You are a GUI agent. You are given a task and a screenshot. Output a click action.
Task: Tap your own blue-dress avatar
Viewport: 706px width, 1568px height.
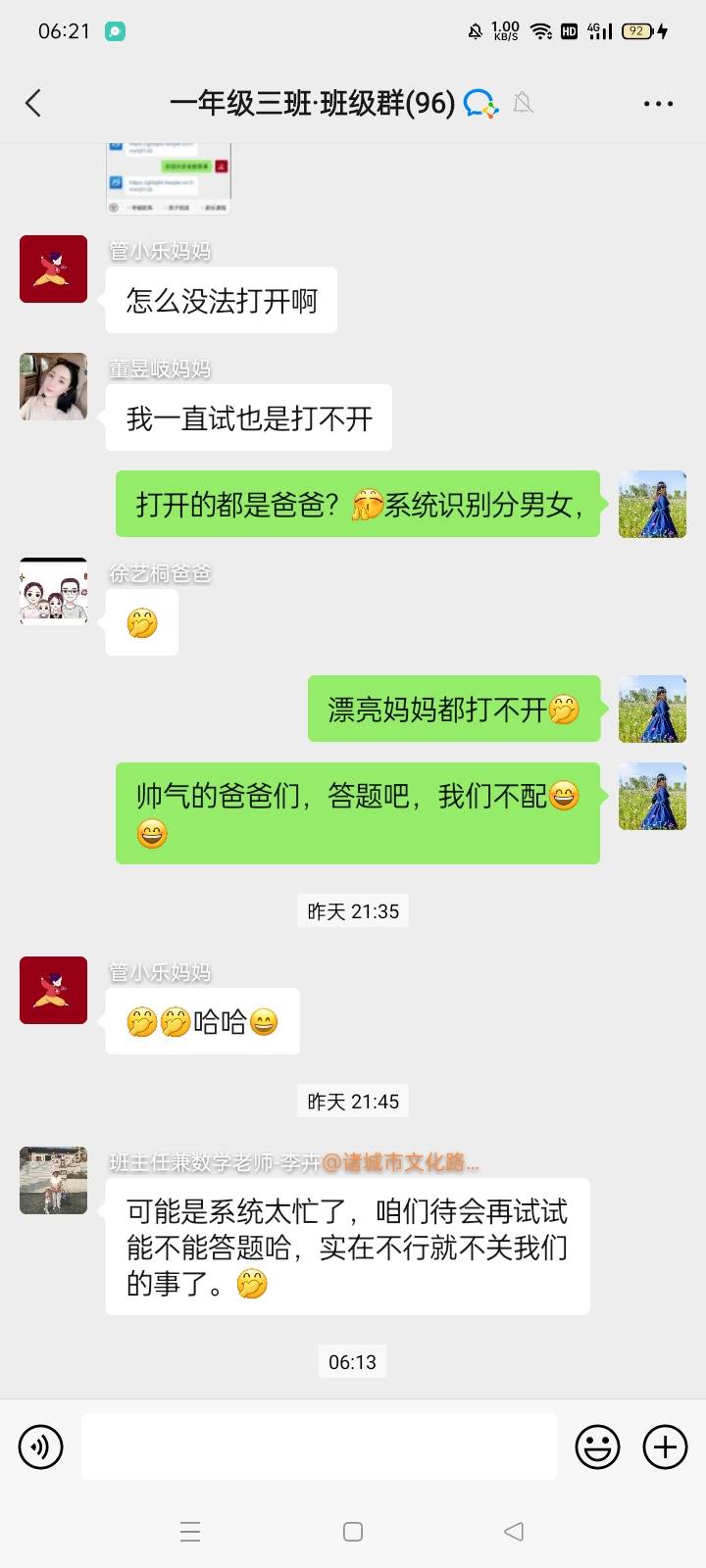(652, 505)
